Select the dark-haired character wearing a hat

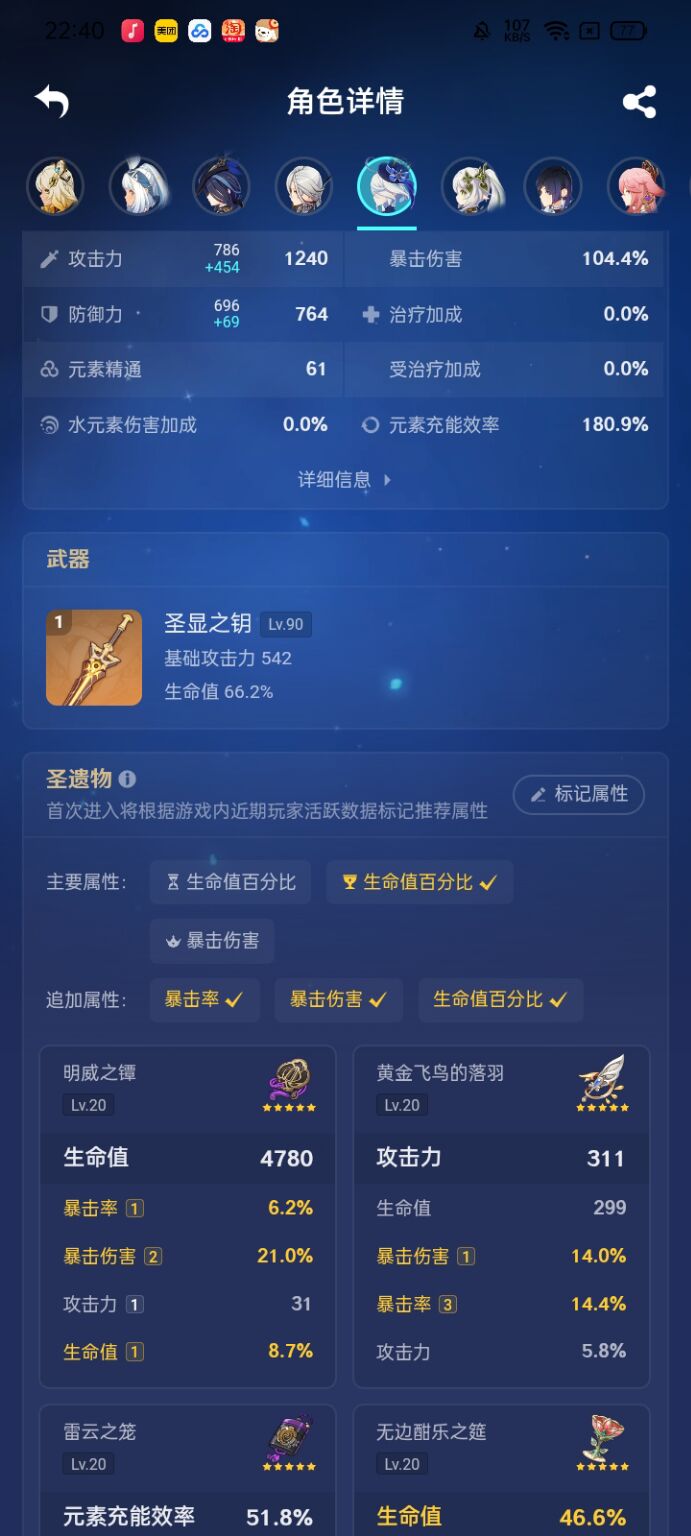pos(221,187)
